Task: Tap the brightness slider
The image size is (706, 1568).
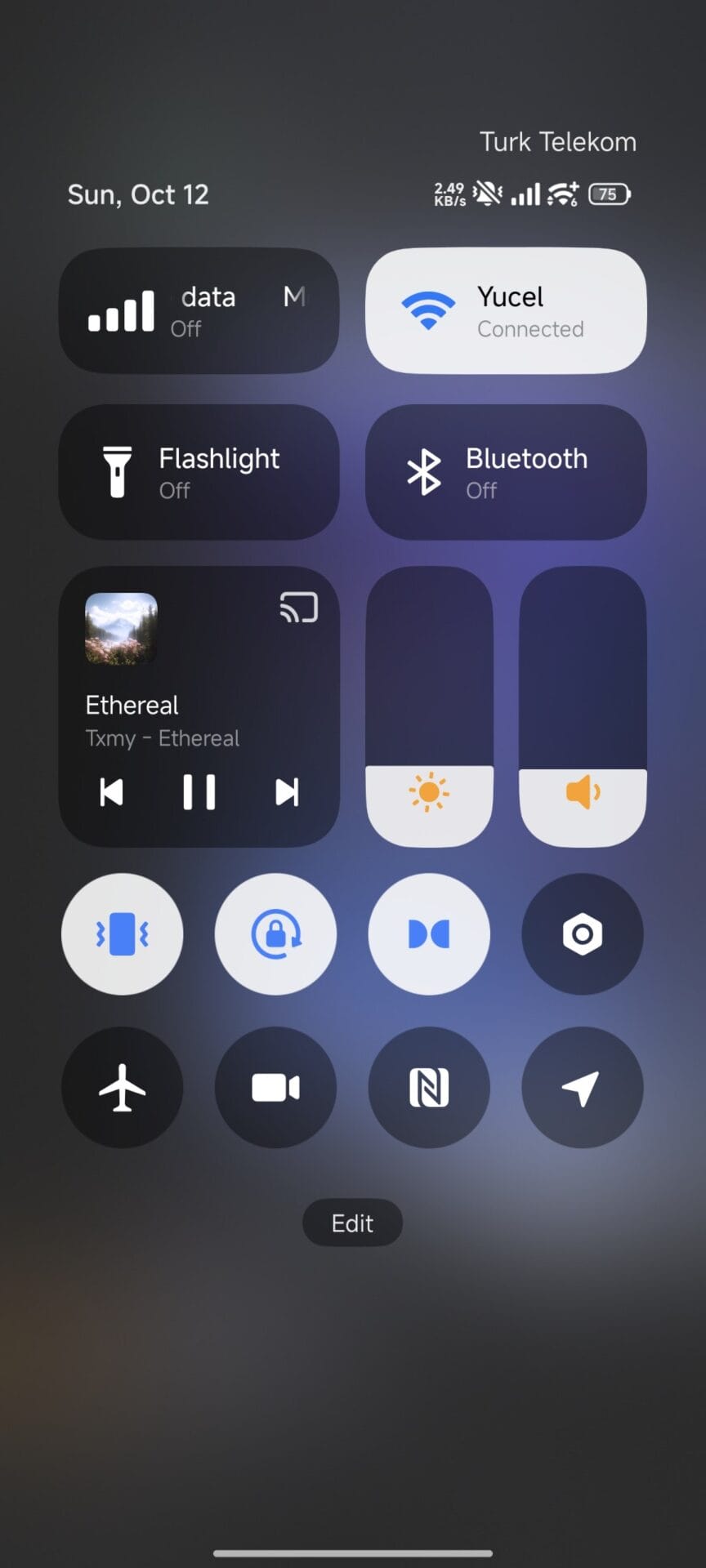Action: click(x=429, y=707)
